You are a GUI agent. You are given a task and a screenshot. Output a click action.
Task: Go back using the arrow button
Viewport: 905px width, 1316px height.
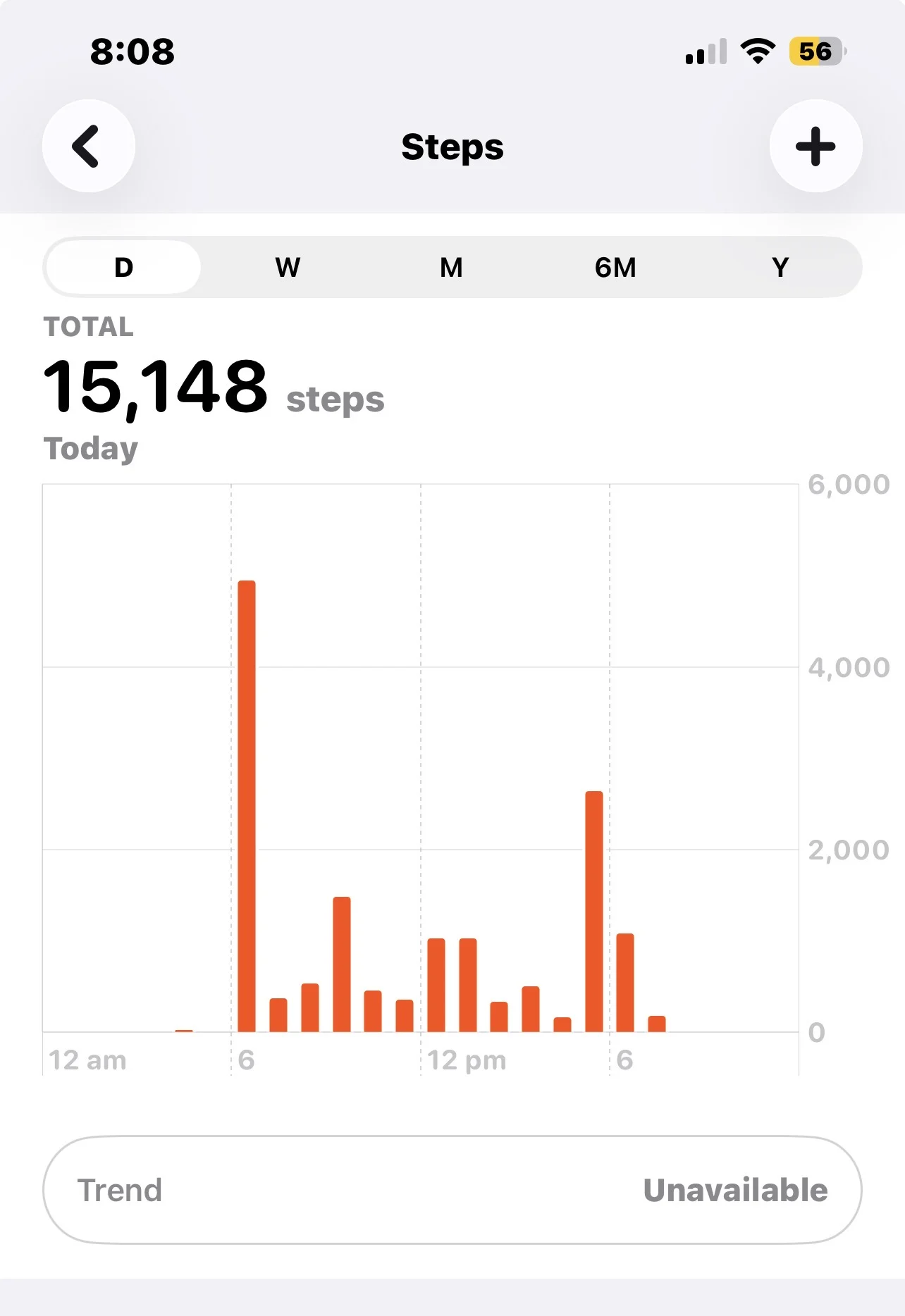(89, 147)
